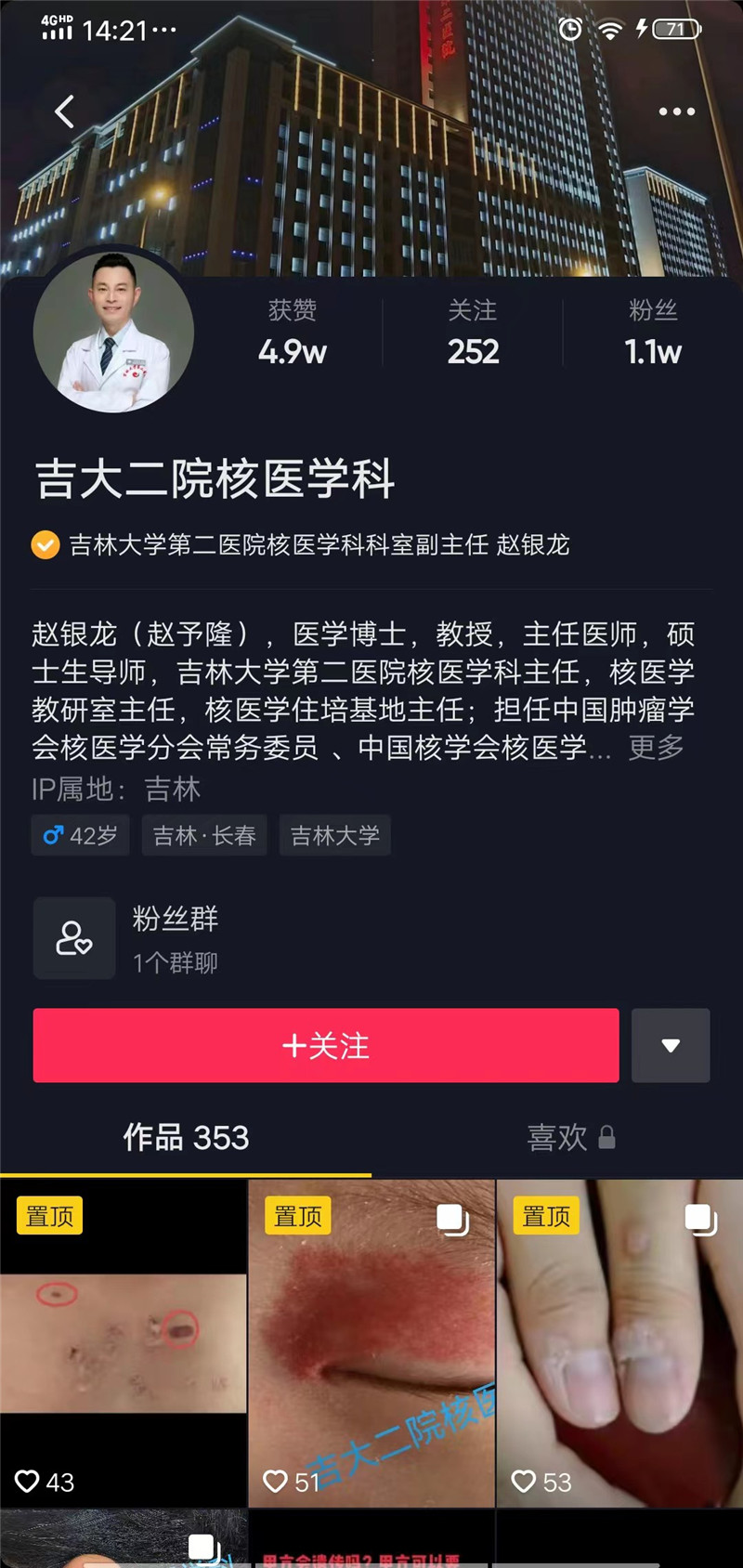This screenshot has height=1568, width=743.
Task: View the 1.1w fans list
Action: tap(652, 334)
